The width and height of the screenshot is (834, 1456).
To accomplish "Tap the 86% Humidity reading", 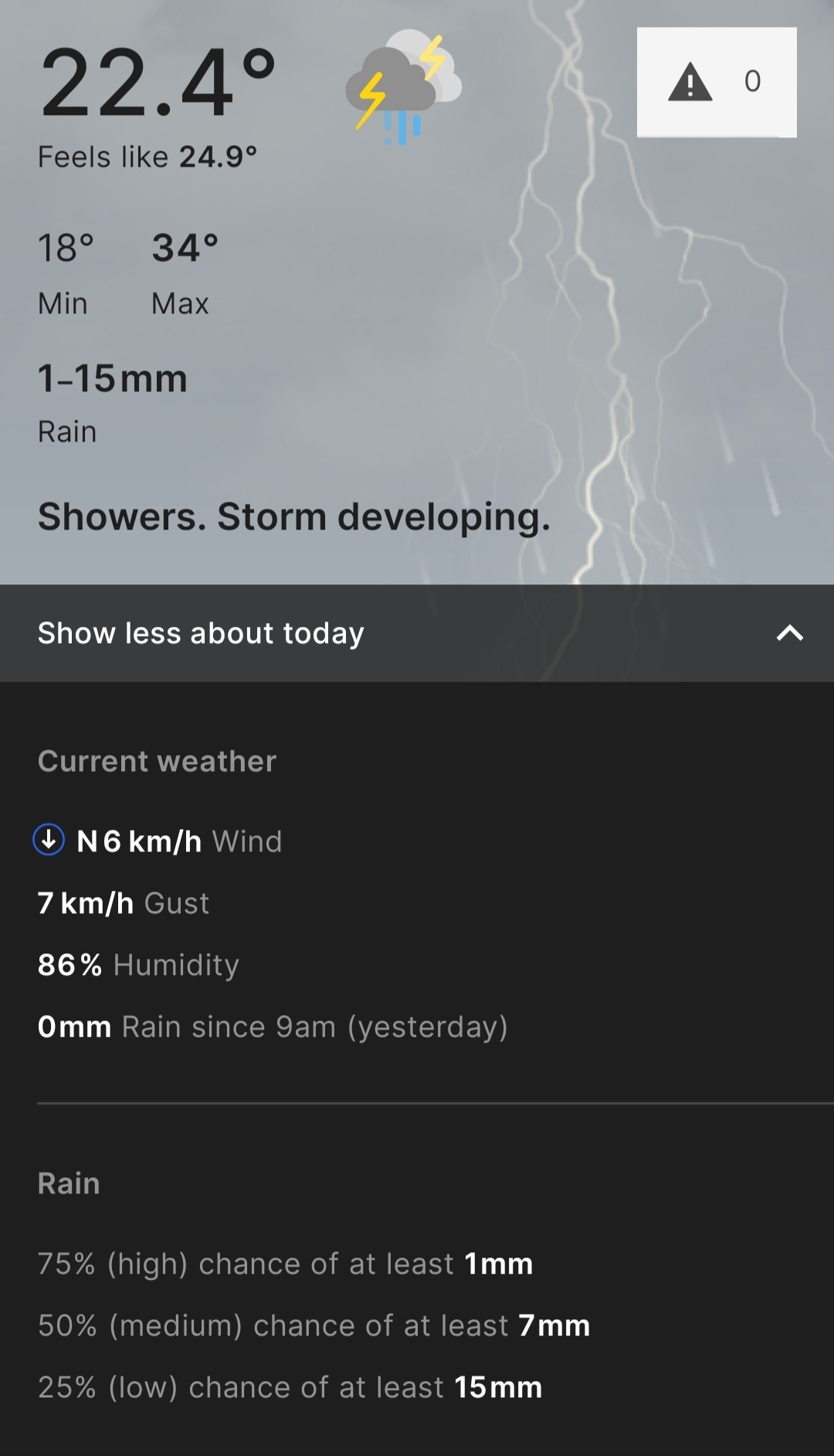I will pyautogui.click(x=138, y=964).
